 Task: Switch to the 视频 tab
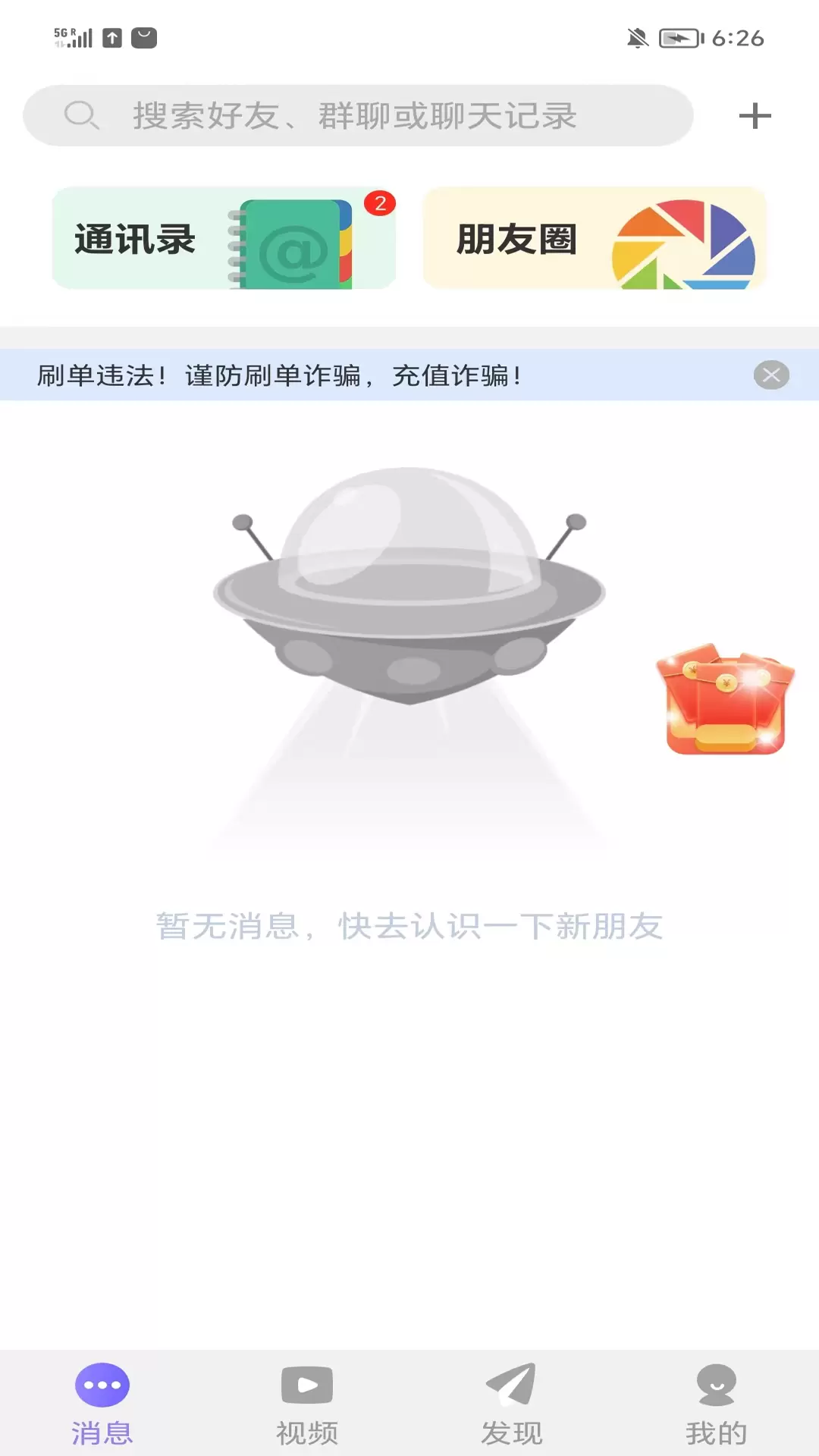coord(307,1404)
